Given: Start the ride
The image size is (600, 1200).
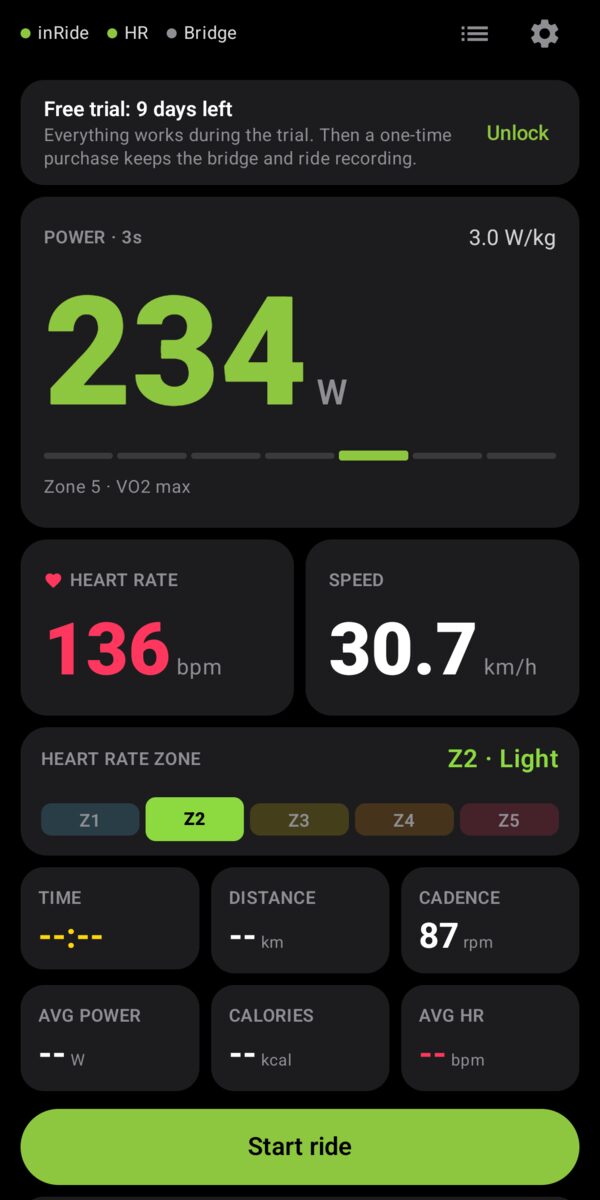Looking at the screenshot, I should [300, 1146].
